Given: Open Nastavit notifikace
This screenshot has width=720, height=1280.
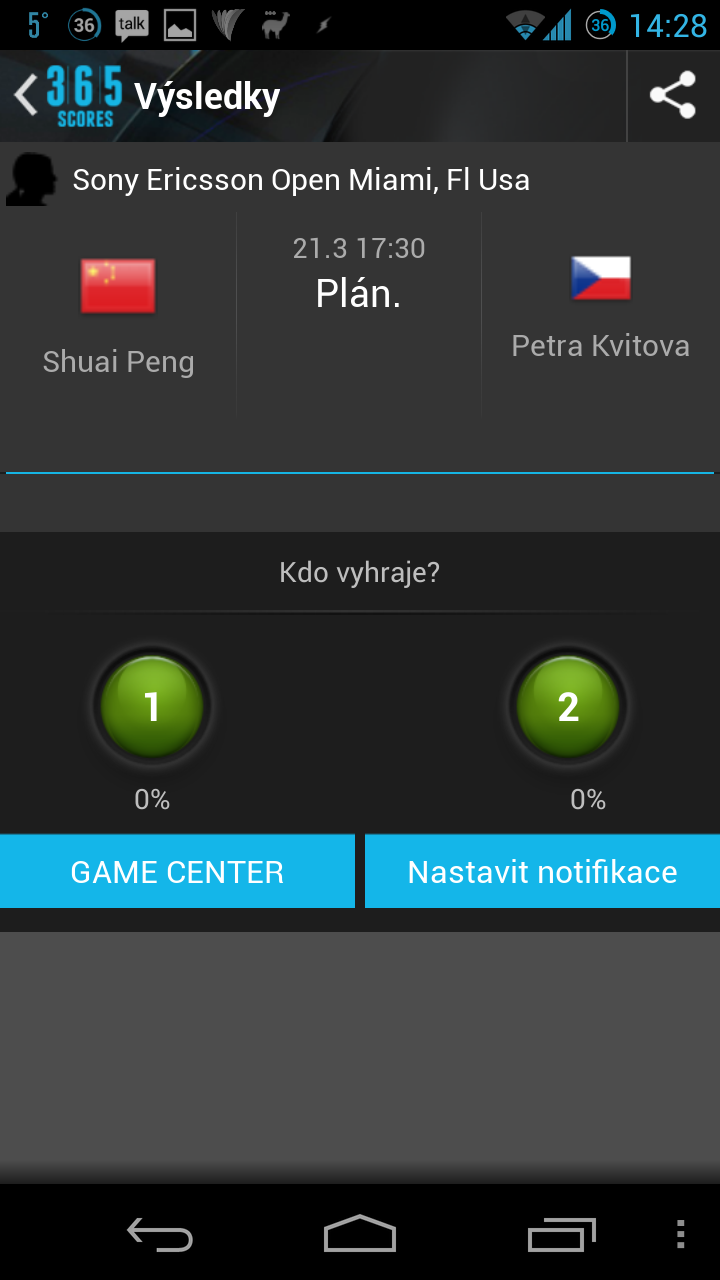Looking at the screenshot, I should click(542, 871).
